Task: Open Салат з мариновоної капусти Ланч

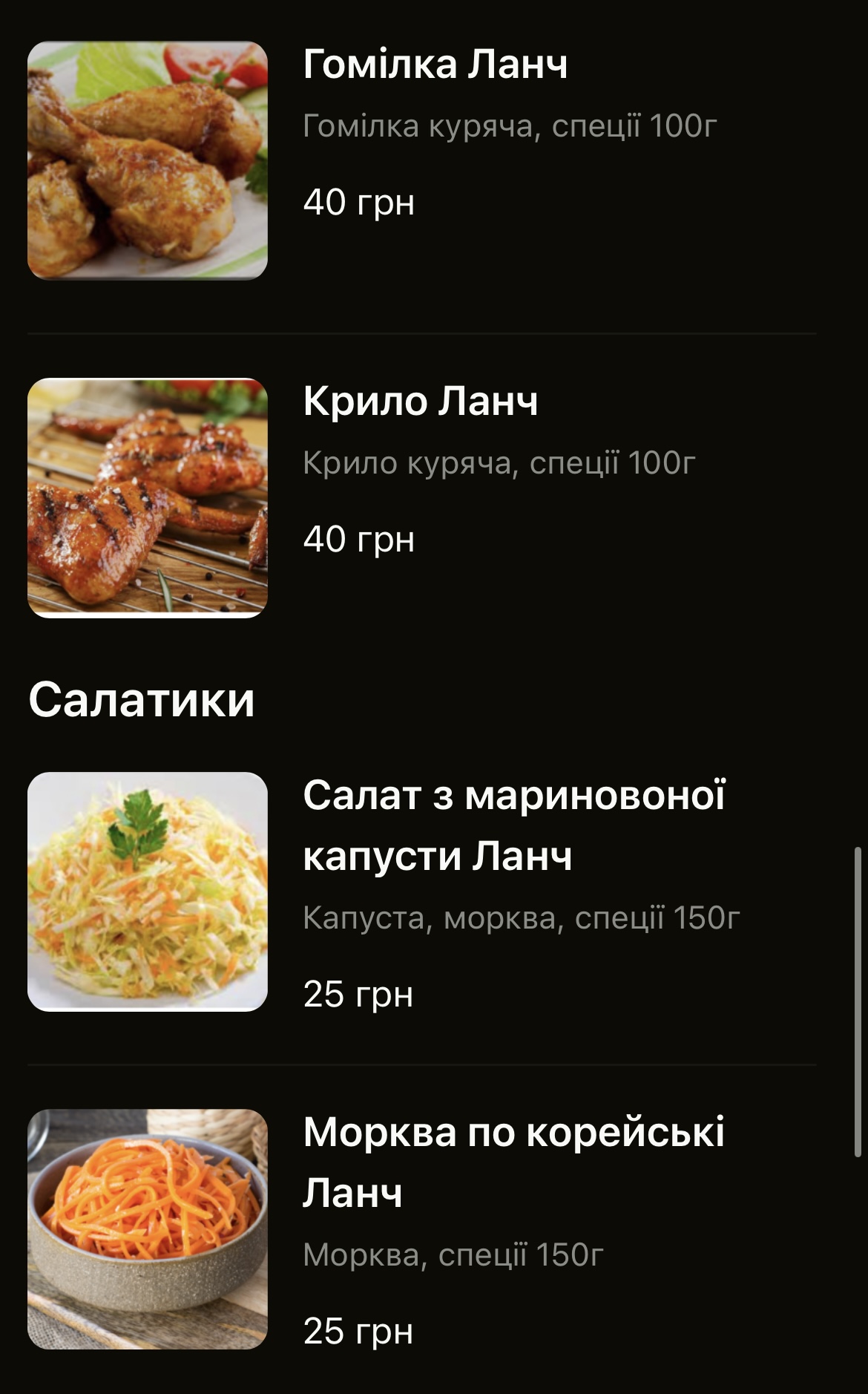Action: coord(421,891)
